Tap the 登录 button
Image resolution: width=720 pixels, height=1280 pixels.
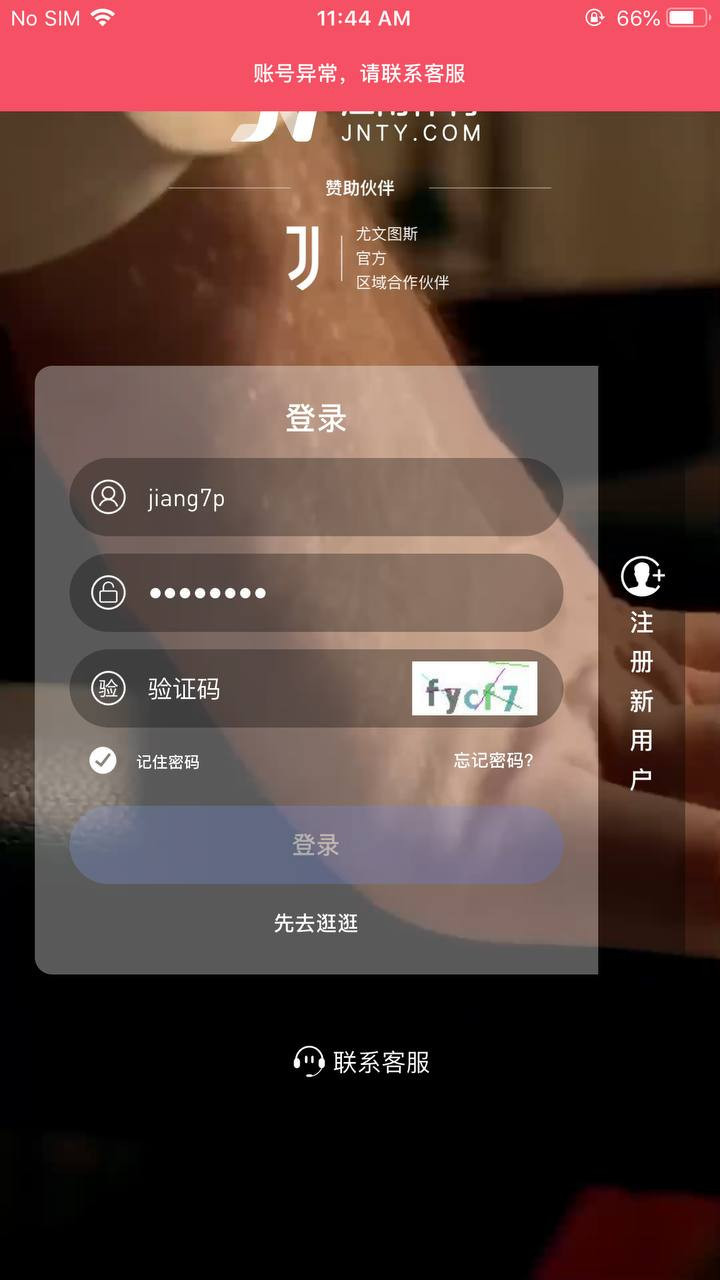point(316,845)
